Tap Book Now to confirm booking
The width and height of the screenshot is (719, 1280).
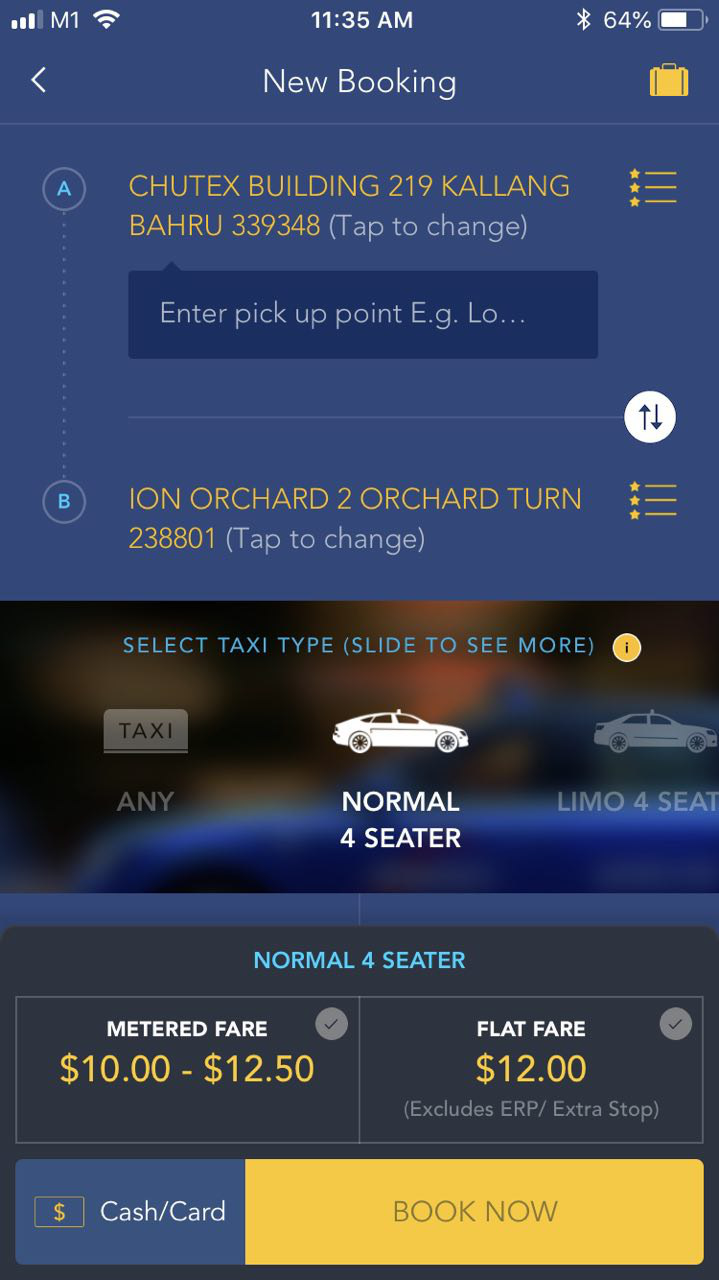tap(474, 1212)
